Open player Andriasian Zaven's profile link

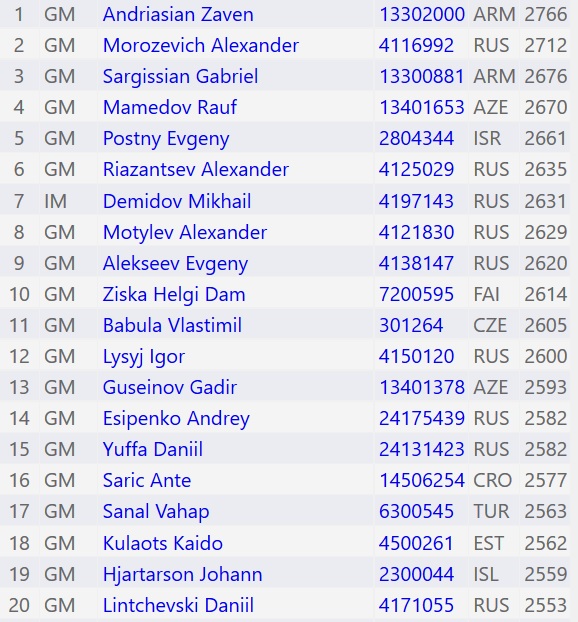click(x=178, y=15)
